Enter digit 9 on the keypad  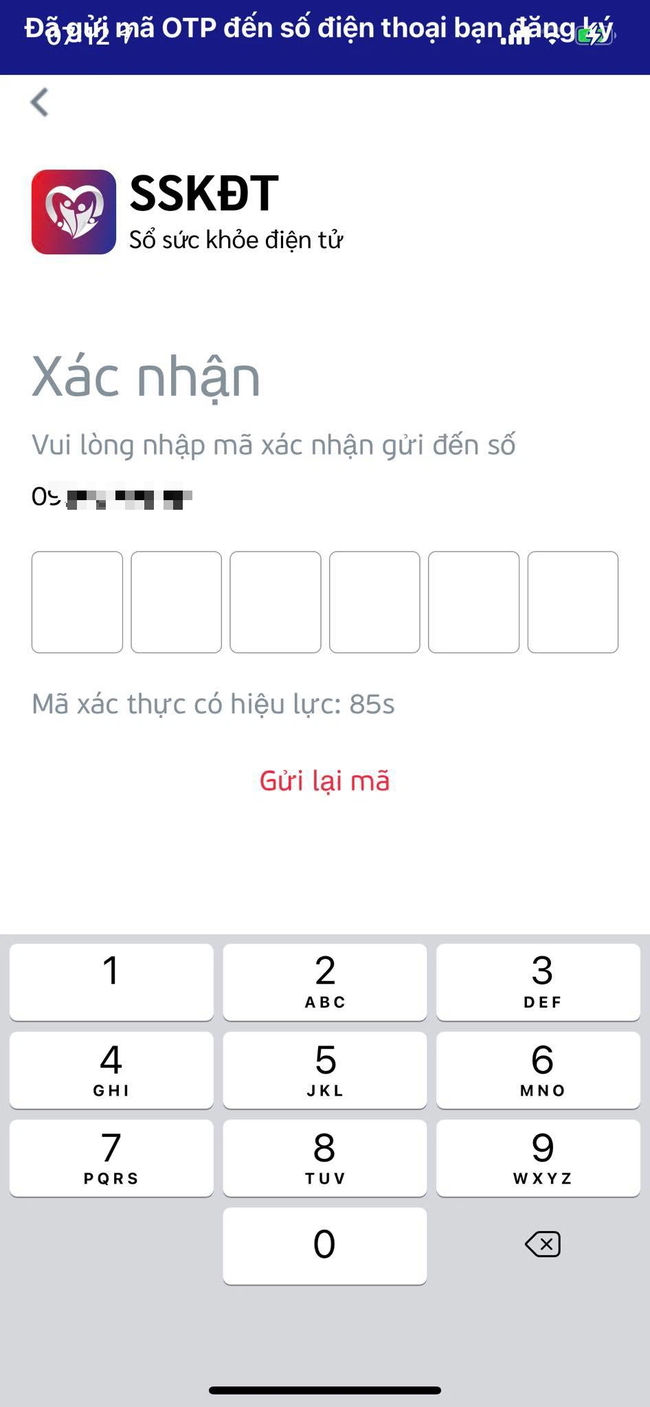[538, 1157]
